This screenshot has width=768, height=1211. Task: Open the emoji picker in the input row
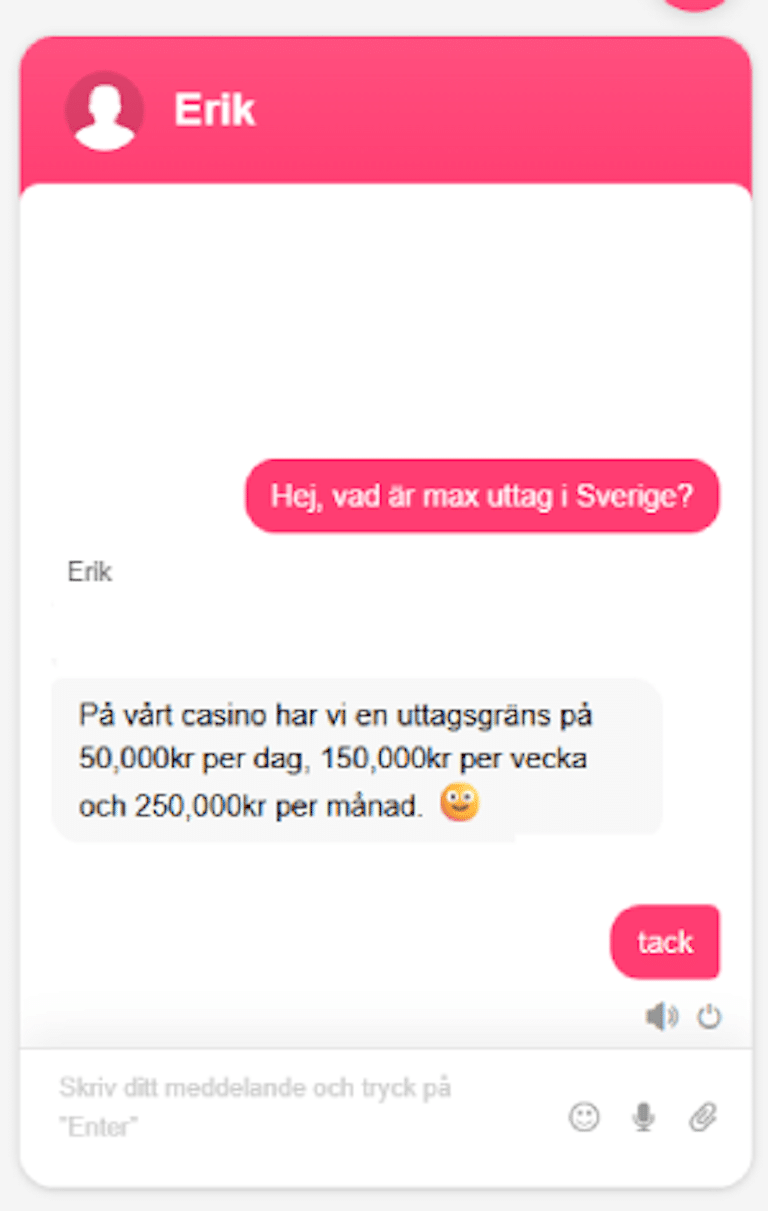pos(586,1118)
